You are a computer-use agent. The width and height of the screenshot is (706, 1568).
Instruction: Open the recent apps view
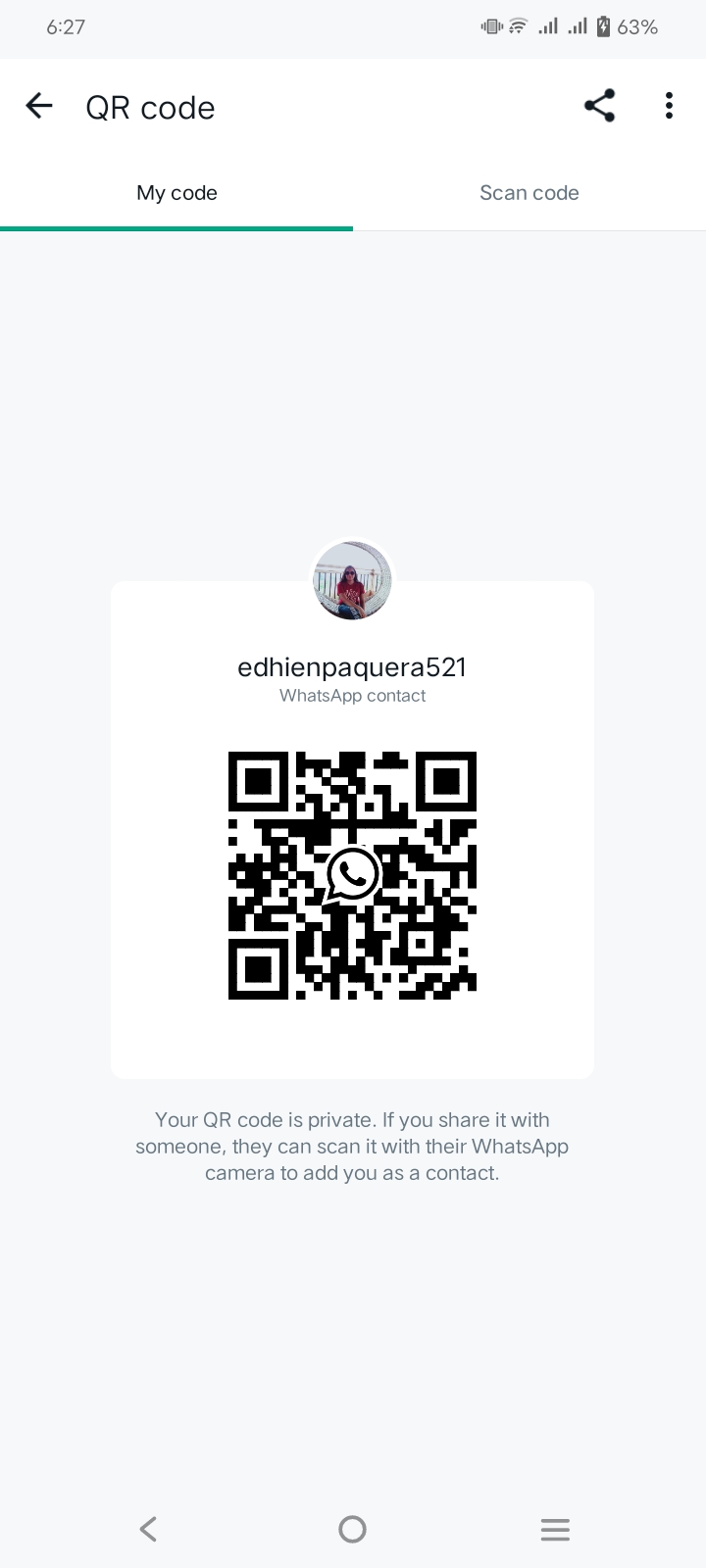click(x=555, y=1529)
